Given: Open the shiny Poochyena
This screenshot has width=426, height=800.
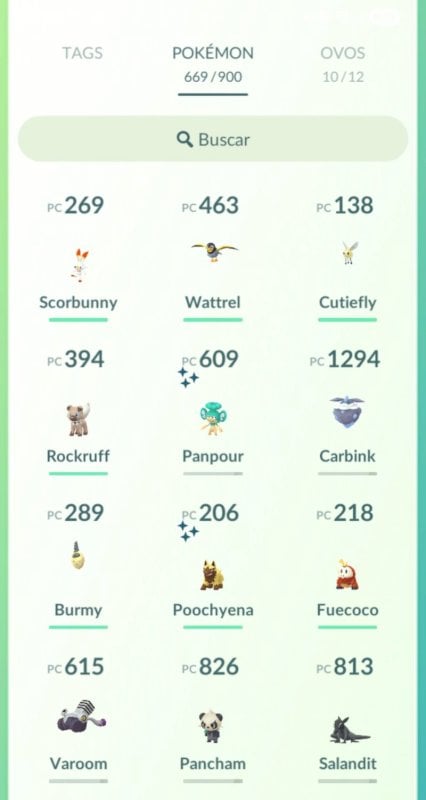Looking at the screenshot, I should pyautogui.click(x=213, y=565).
